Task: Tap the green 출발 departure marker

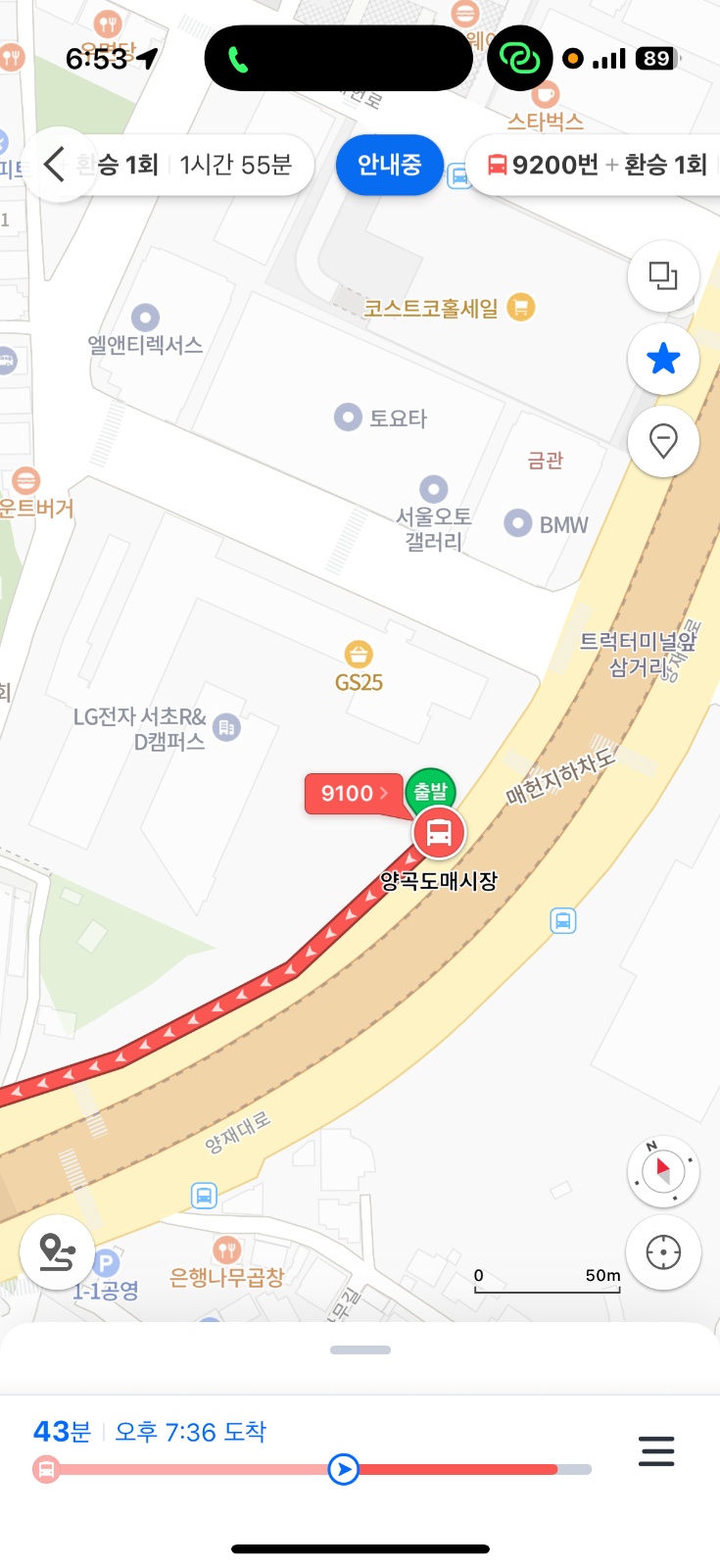Action: (x=431, y=789)
